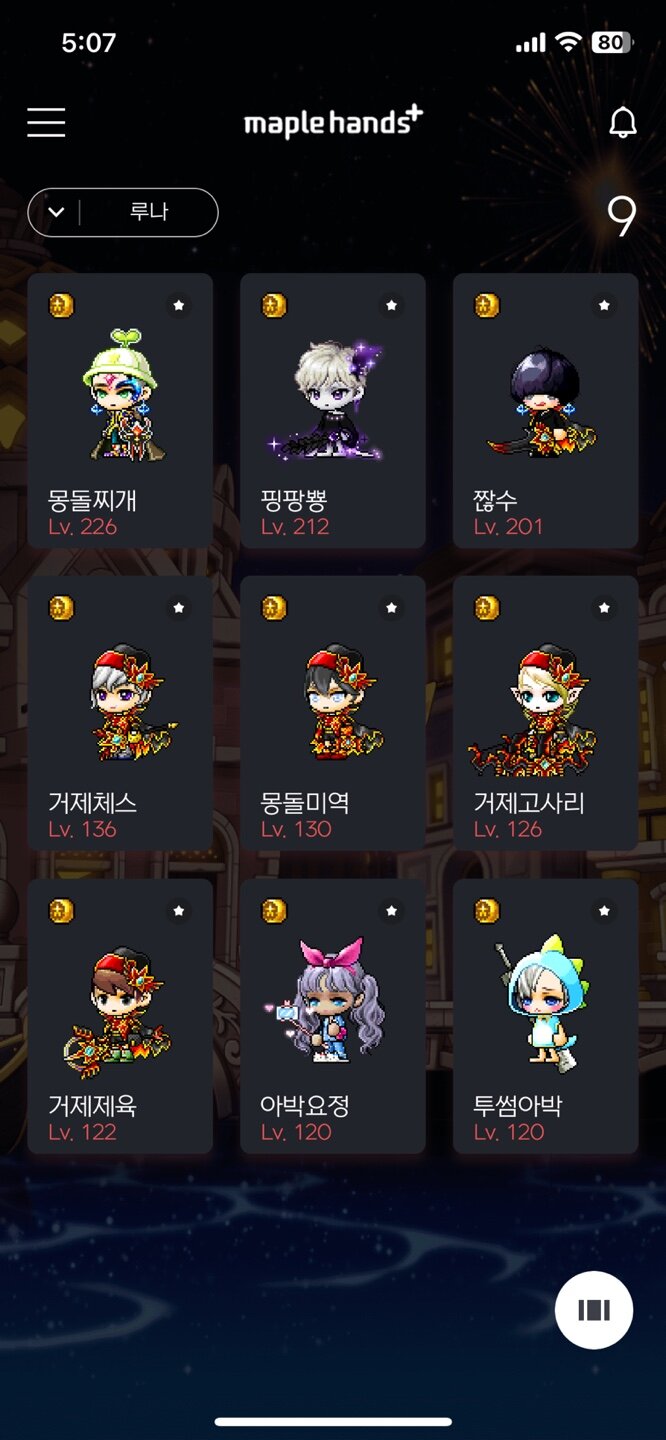The height and width of the screenshot is (1440, 666).
Task: Open the hamburger menu
Action: coord(46,123)
